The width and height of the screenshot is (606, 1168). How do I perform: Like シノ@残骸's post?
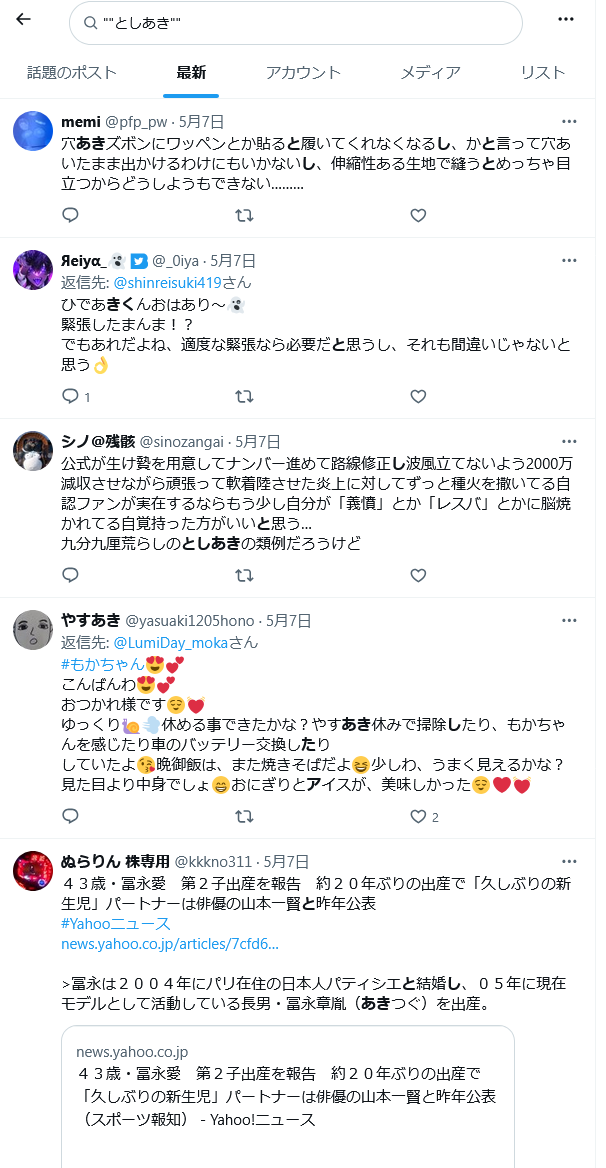point(418,575)
